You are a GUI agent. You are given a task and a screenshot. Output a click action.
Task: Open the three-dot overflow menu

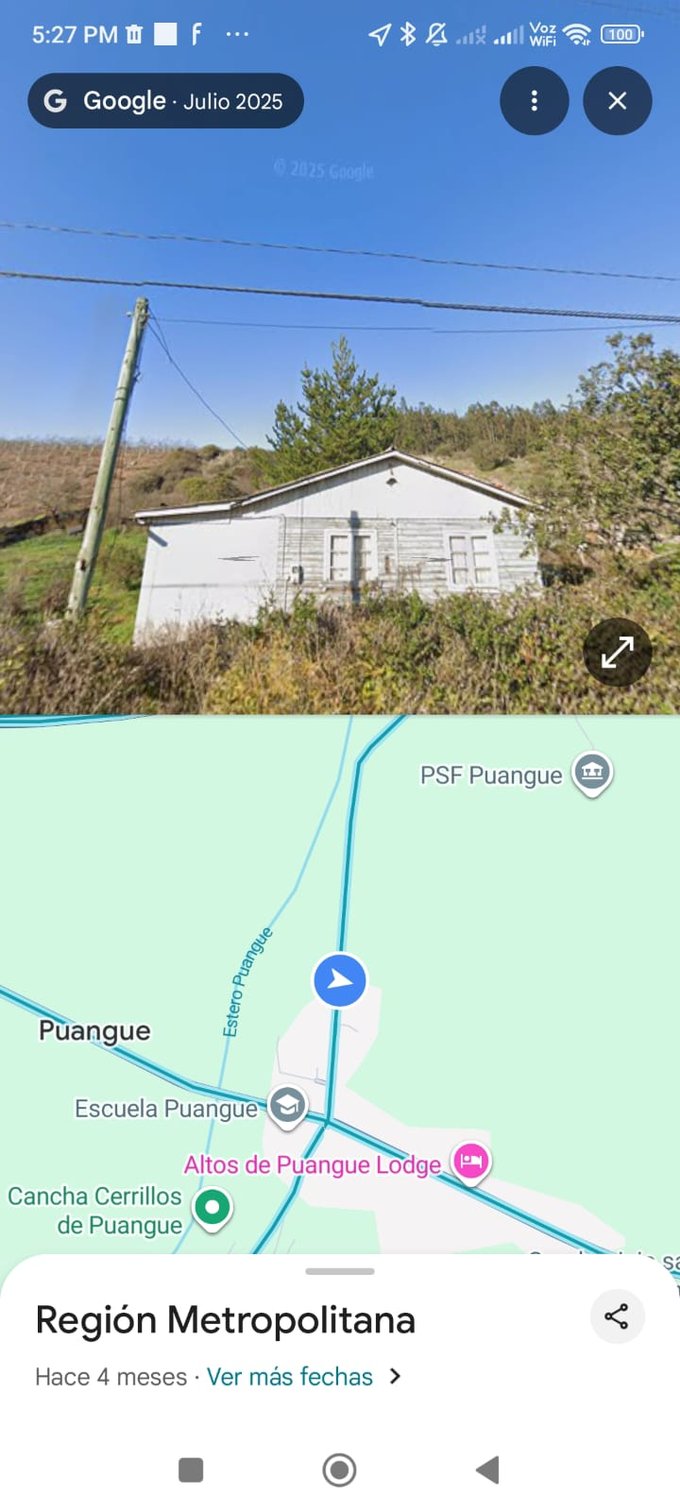tap(534, 101)
